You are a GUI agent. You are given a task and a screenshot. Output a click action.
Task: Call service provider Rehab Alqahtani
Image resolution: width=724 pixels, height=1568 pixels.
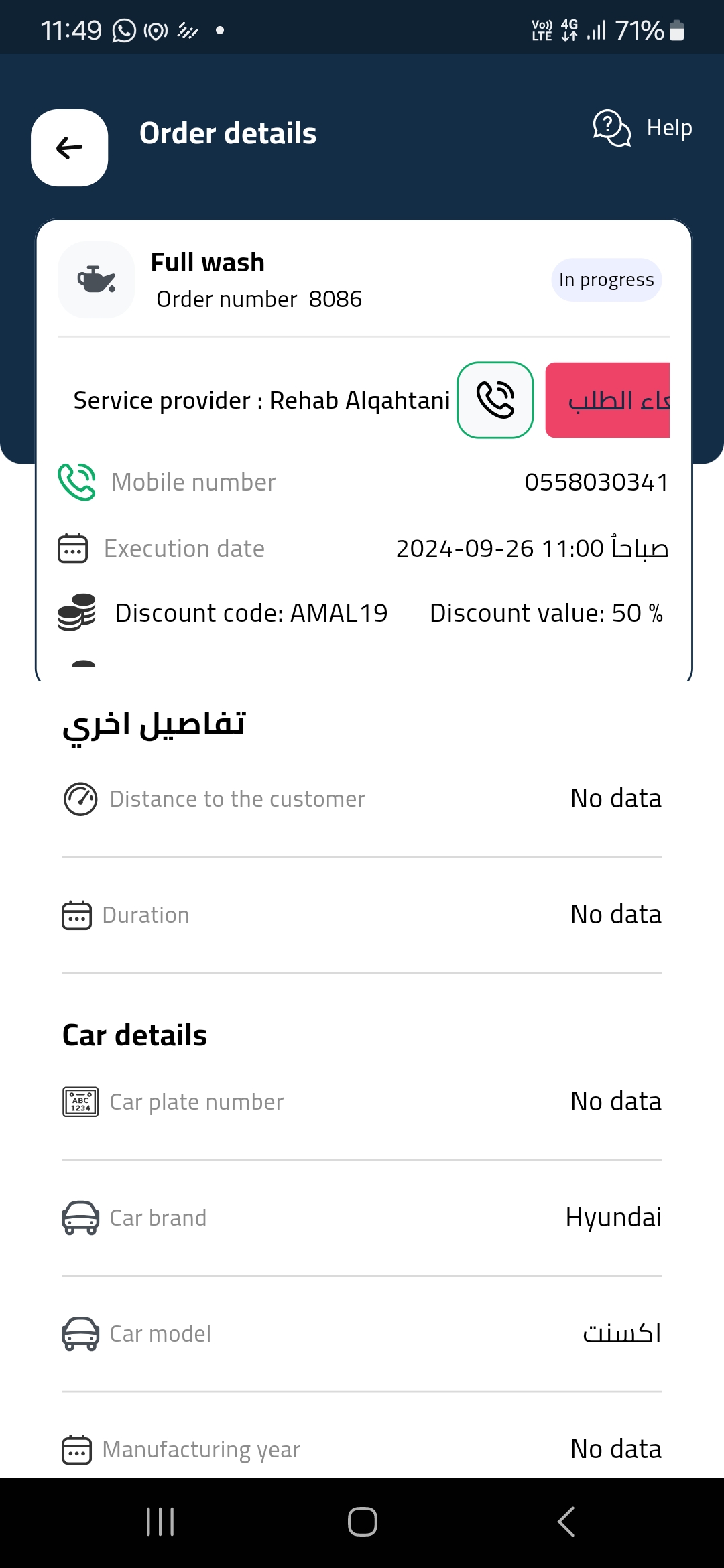pos(495,400)
